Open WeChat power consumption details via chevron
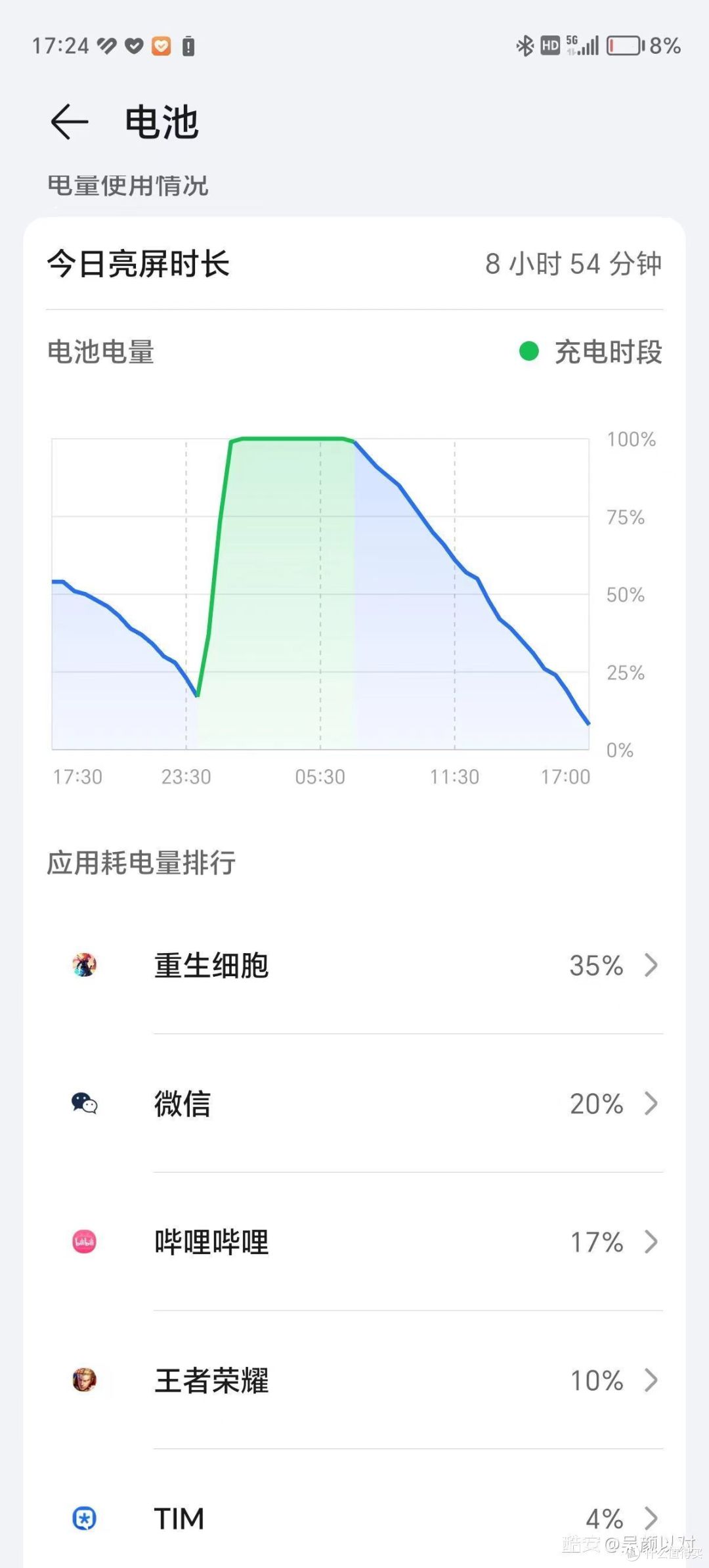 click(651, 1104)
